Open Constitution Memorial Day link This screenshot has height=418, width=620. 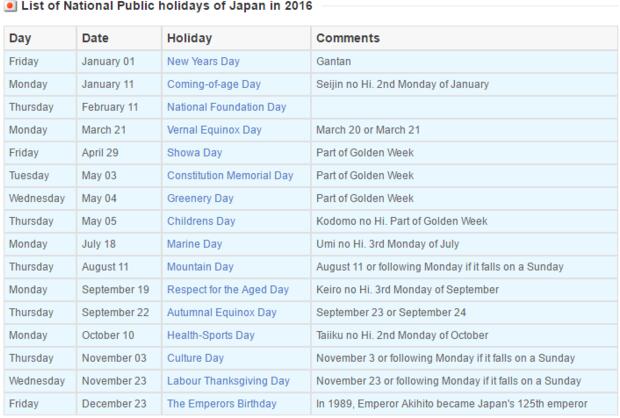[x=230, y=176]
